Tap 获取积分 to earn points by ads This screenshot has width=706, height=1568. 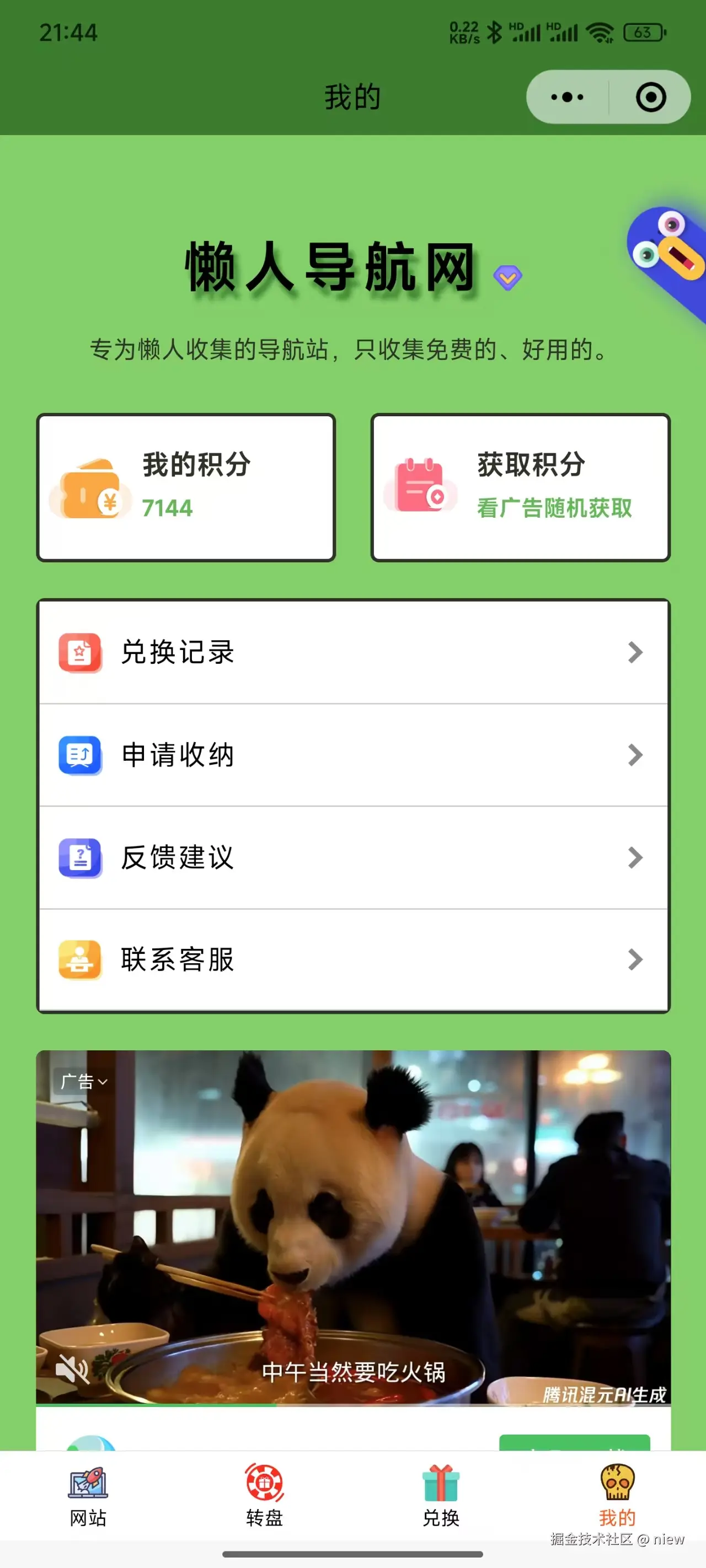(x=520, y=487)
